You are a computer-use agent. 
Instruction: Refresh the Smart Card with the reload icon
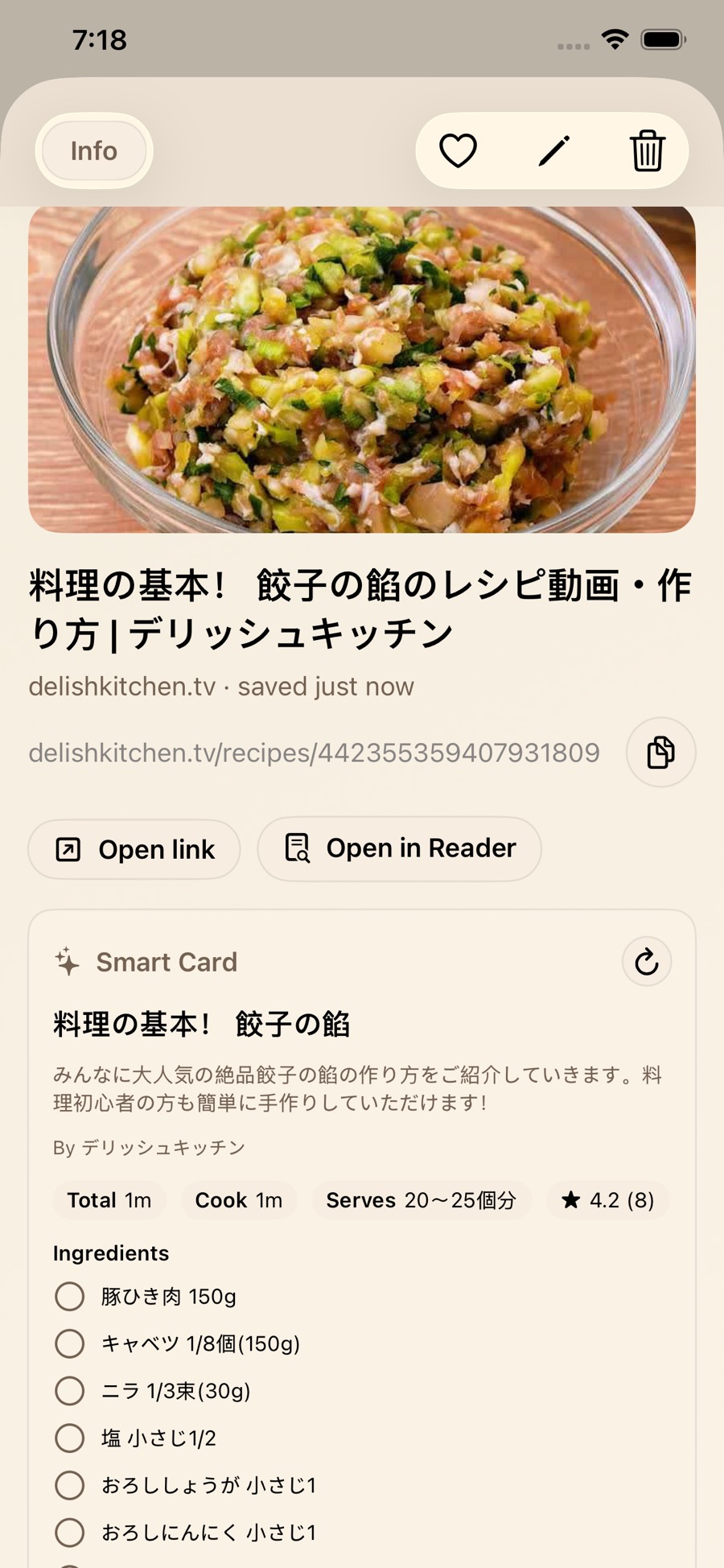[647, 962]
